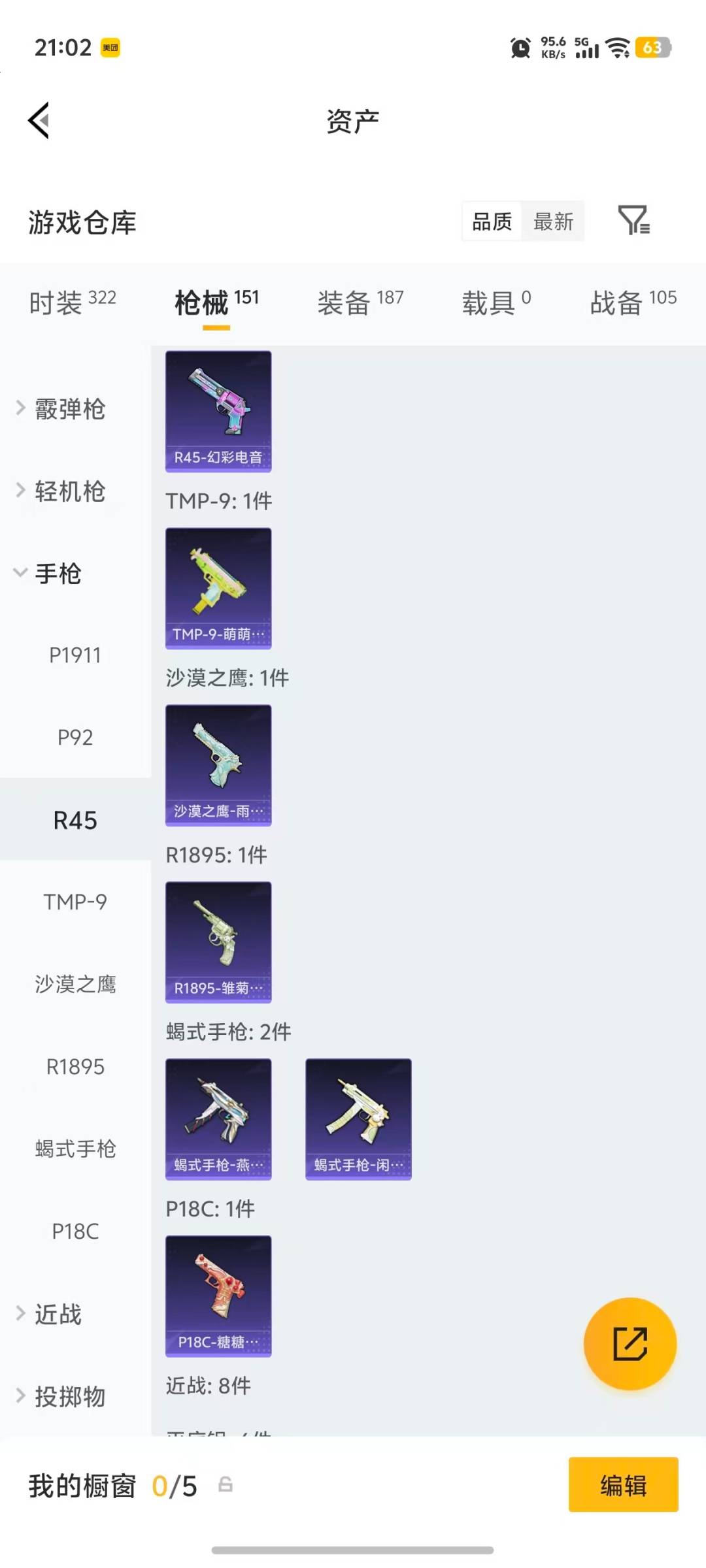Image resolution: width=706 pixels, height=1568 pixels.
Task: Tap the lock icon beside the showcase counter
Action: click(226, 1486)
